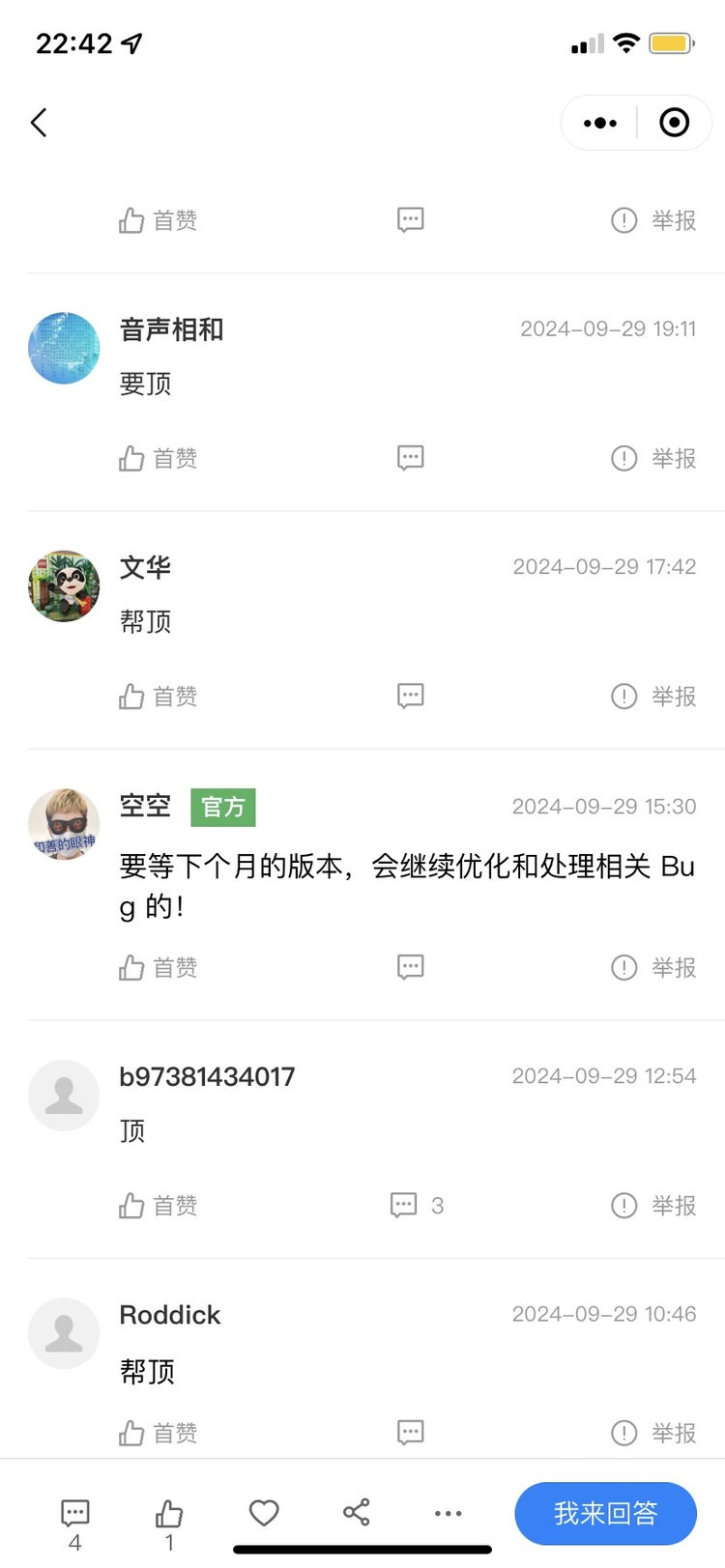Report 文华's comment

coord(653,697)
